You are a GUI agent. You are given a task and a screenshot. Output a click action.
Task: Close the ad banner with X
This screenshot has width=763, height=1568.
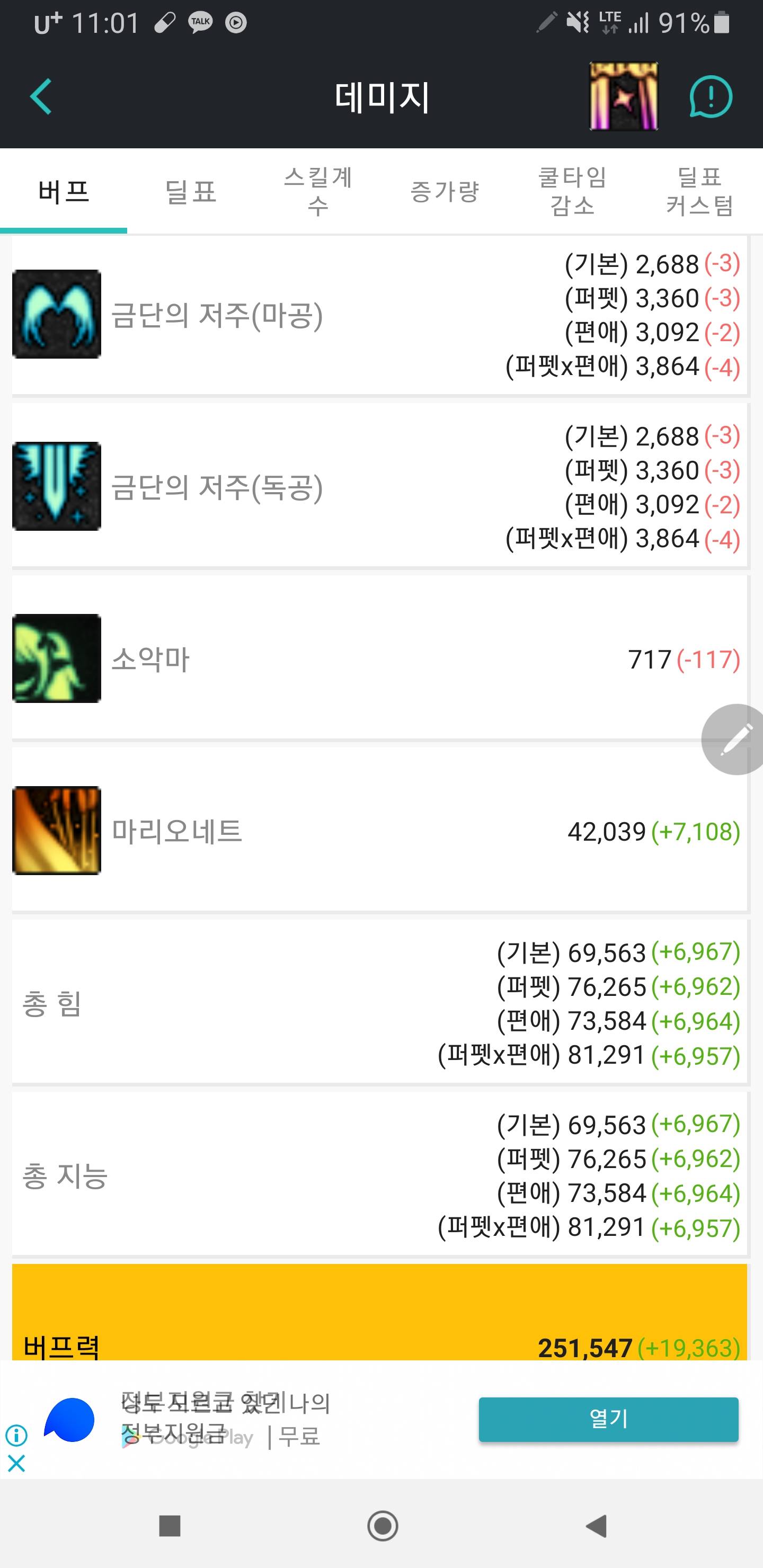(x=16, y=1463)
